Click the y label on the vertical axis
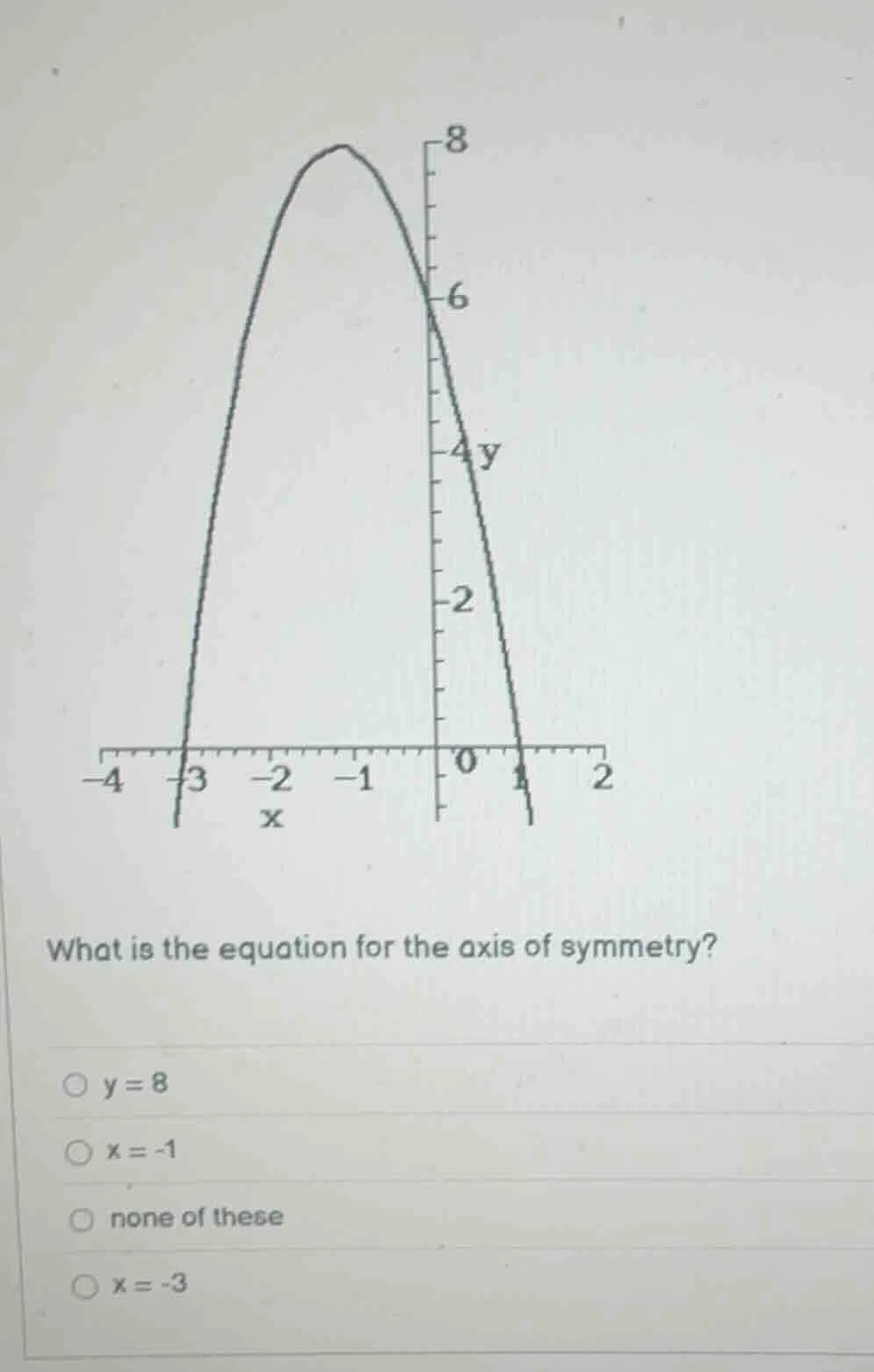This screenshot has width=874, height=1372. pos(491,456)
